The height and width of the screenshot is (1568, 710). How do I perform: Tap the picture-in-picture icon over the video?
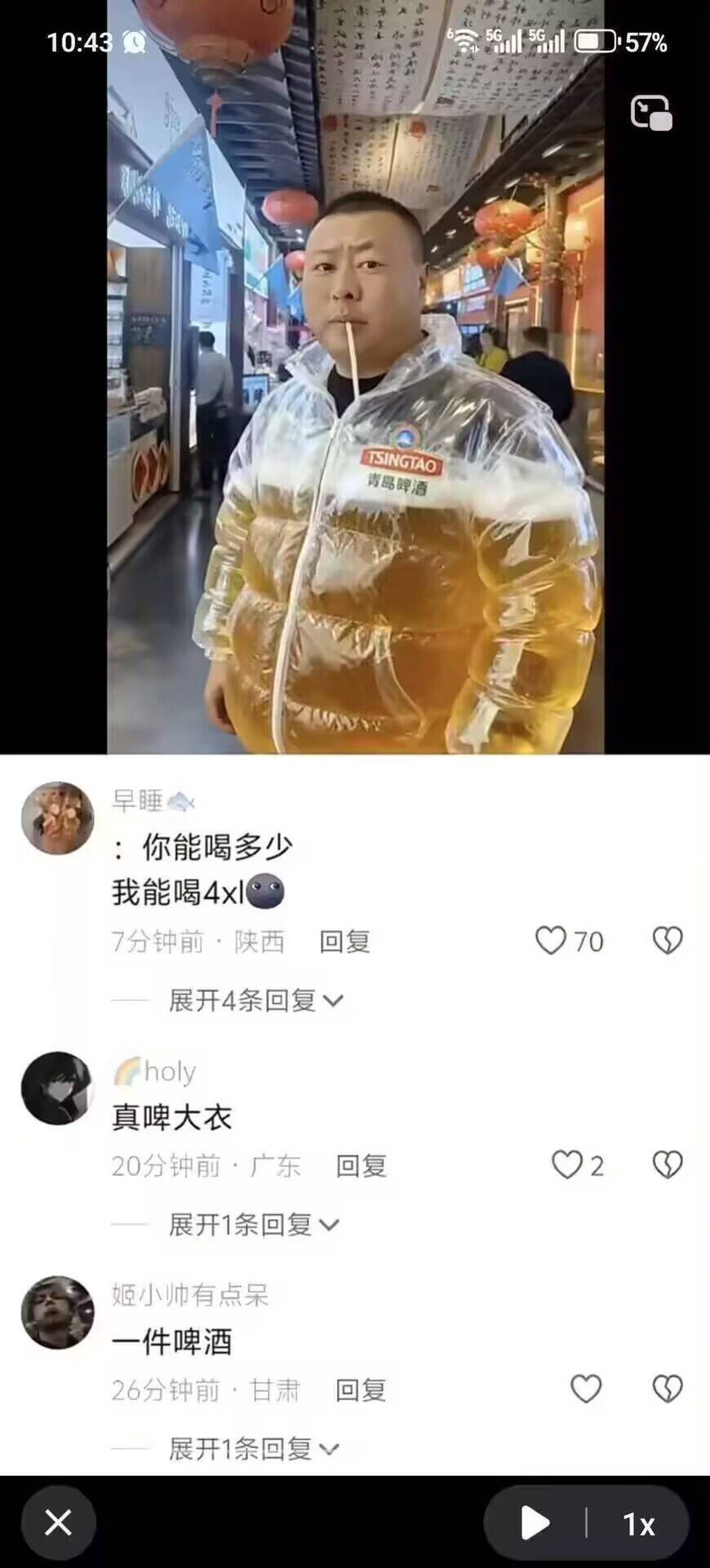click(650, 113)
